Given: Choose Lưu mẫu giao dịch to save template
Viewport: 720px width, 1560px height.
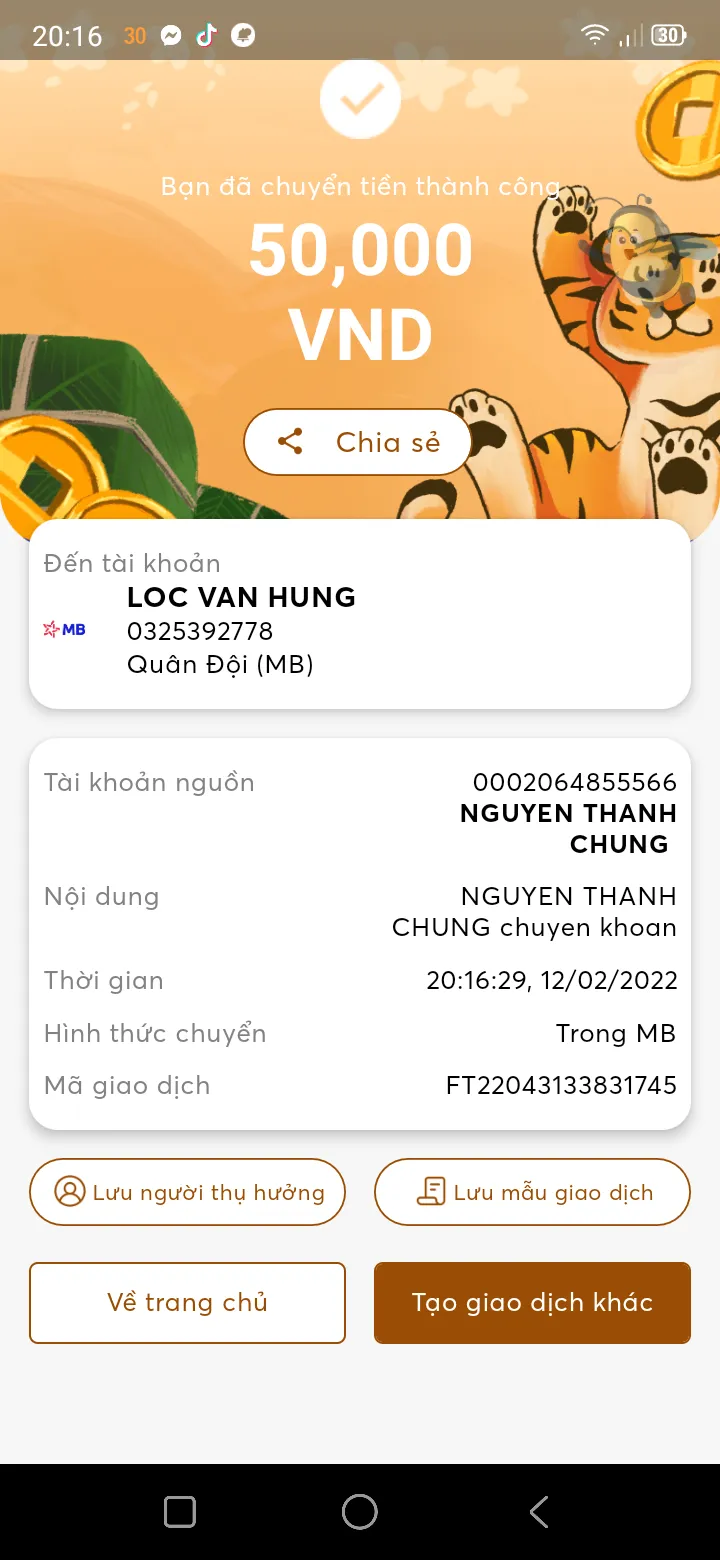Looking at the screenshot, I should (x=532, y=1191).
